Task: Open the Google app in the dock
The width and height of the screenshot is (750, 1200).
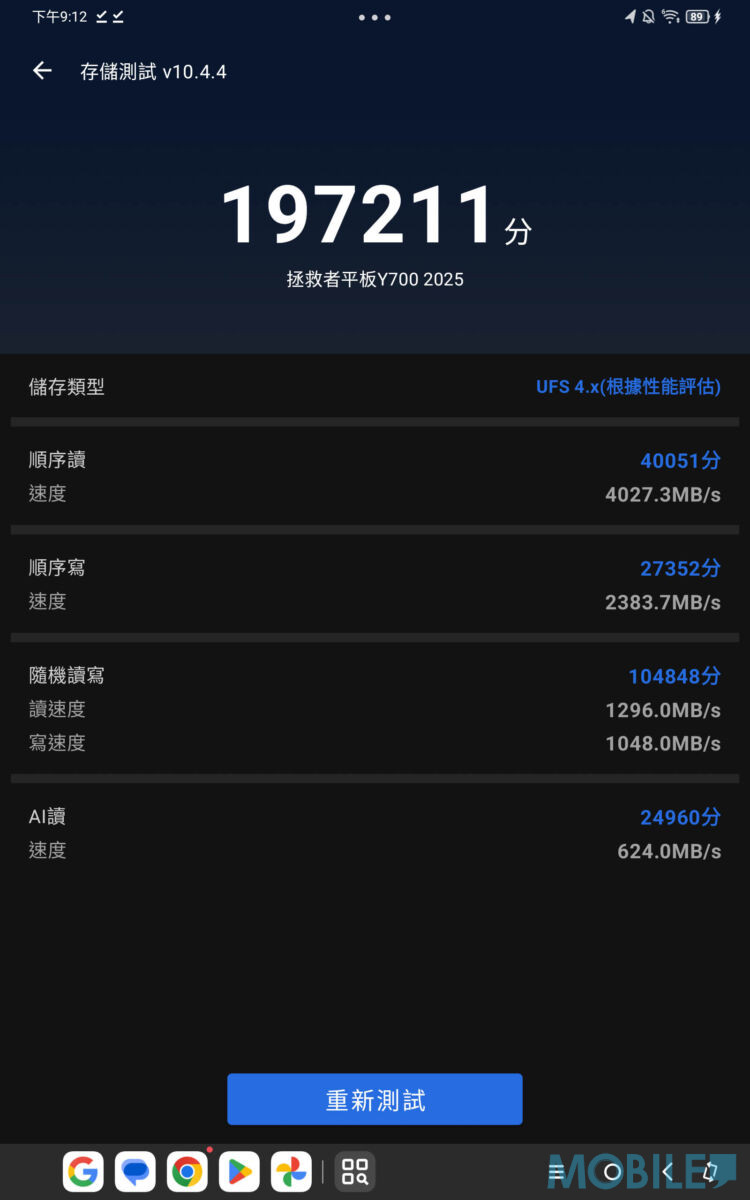Action: [x=83, y=1170]
